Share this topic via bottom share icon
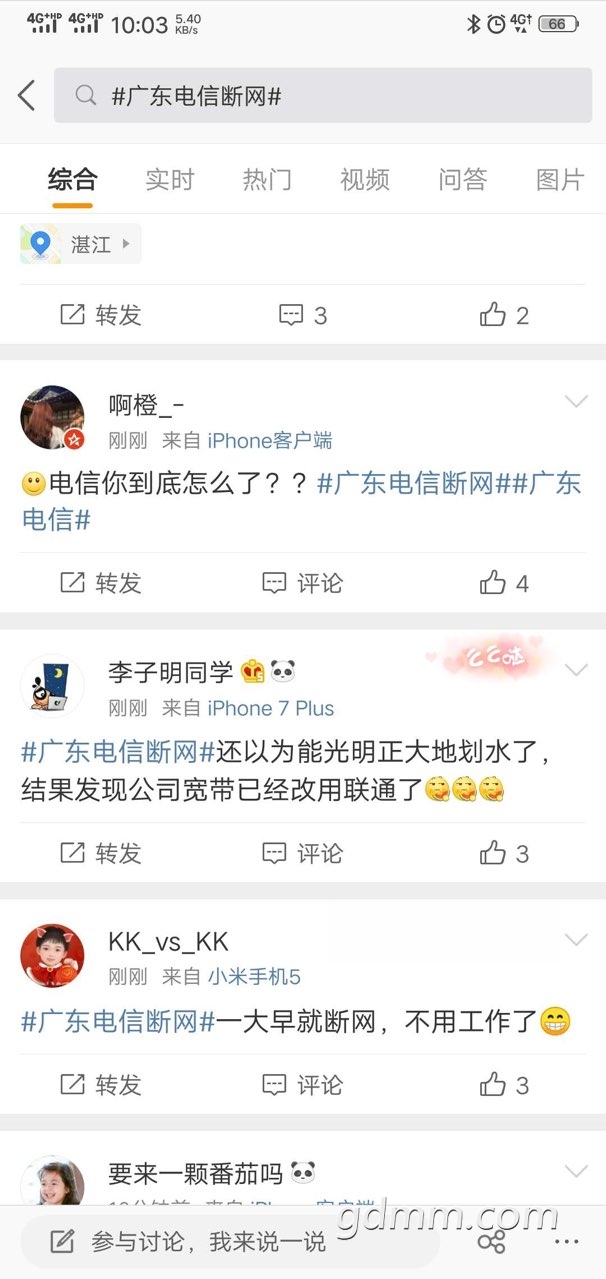The width and height of the screenshot is (606, 1279). tap(491, 1242)
